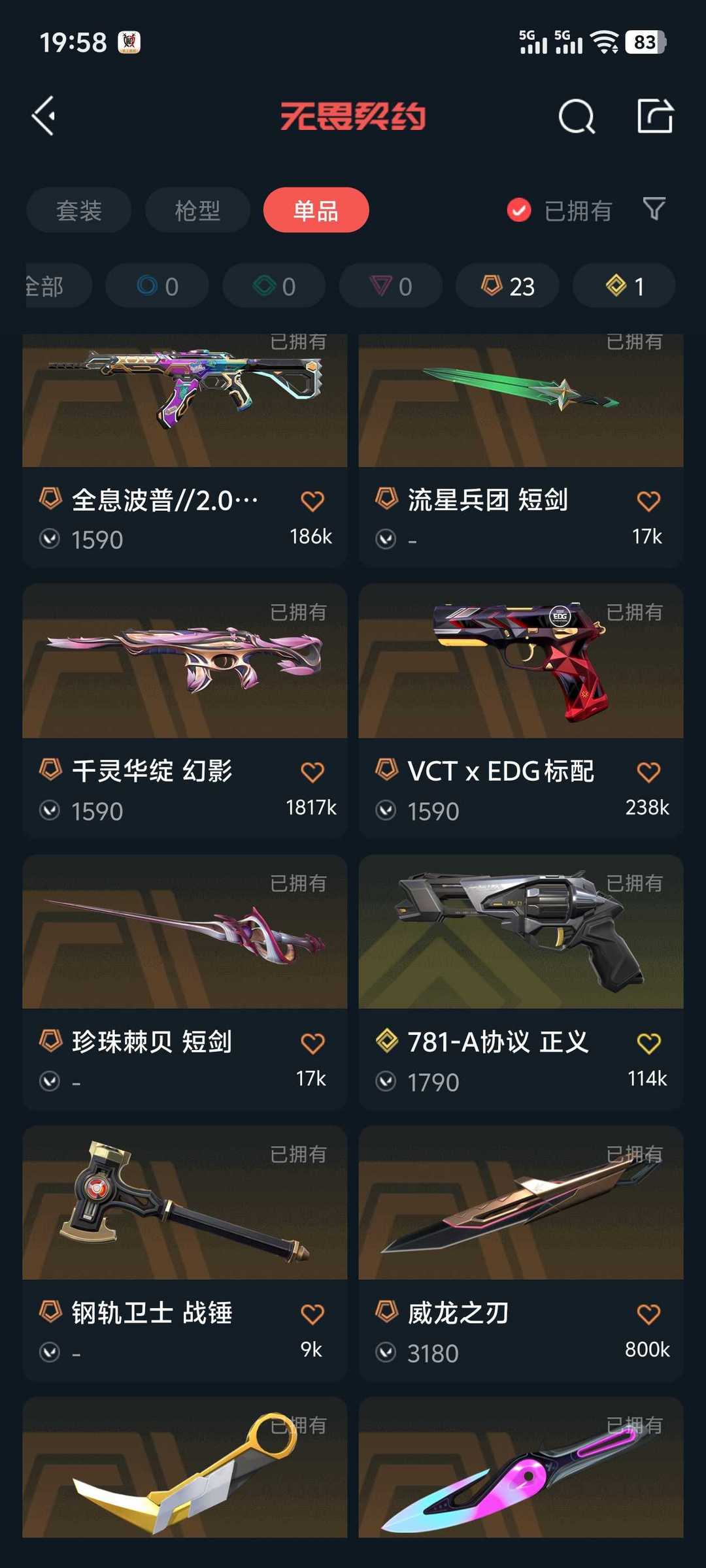Open the search magnifier icon
Image resolution: width=706 pixels, height=1568 pixels.
pos(577,118)
